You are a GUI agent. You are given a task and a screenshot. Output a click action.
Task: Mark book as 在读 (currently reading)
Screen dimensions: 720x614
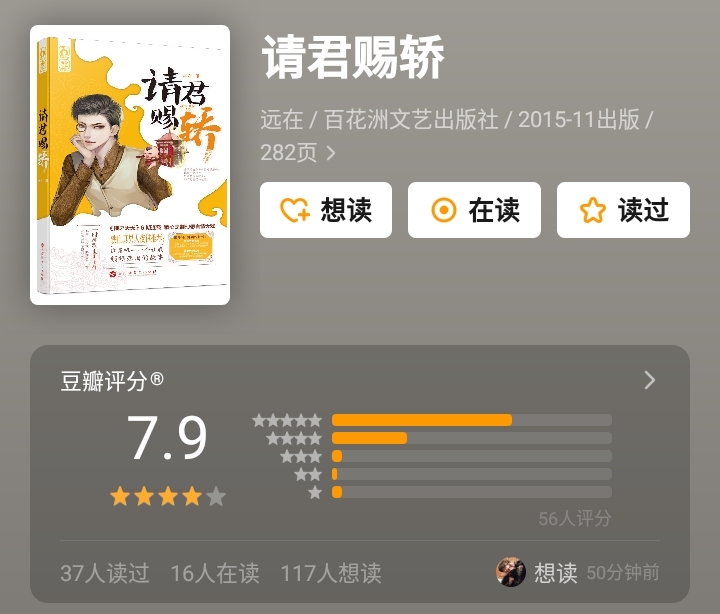pos(474,210)
